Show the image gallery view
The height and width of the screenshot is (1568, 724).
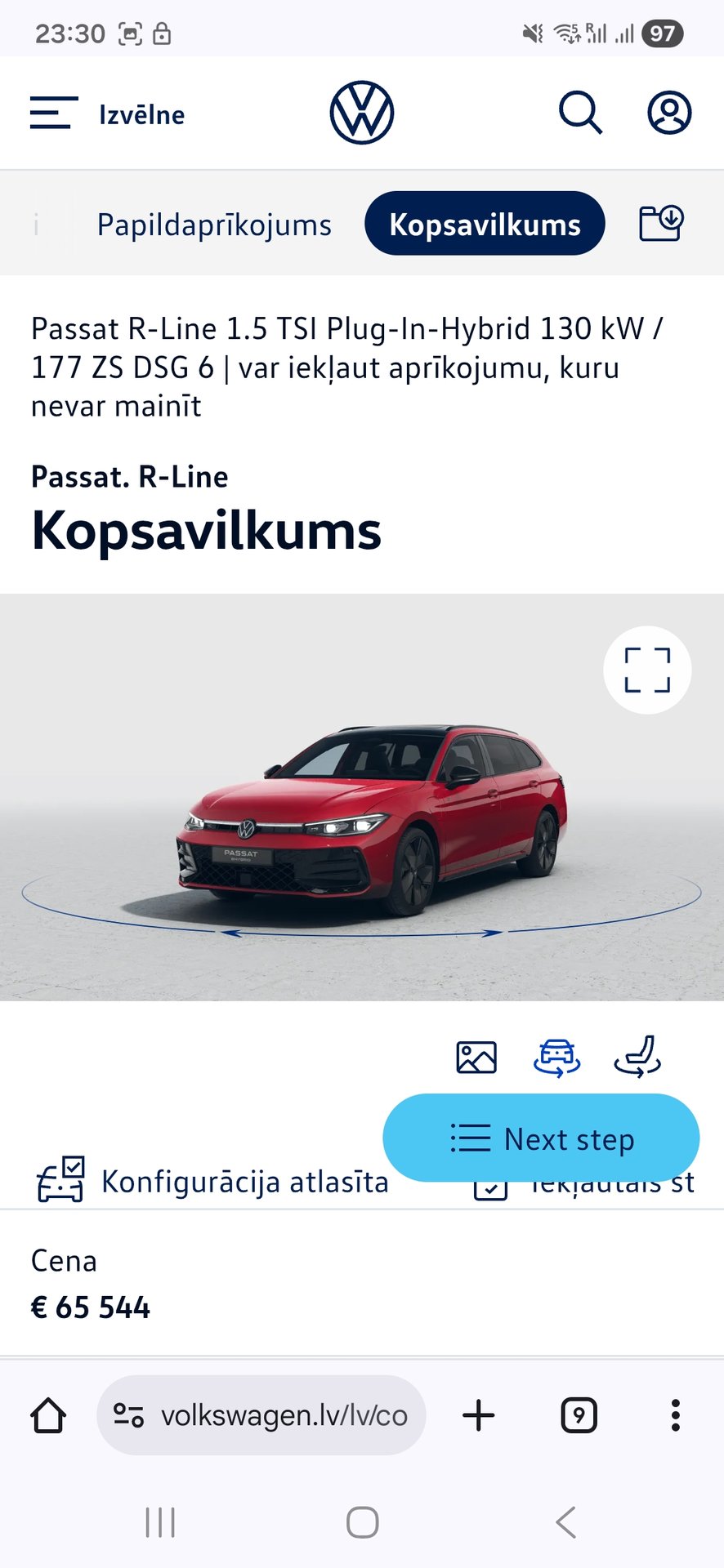476,1058
